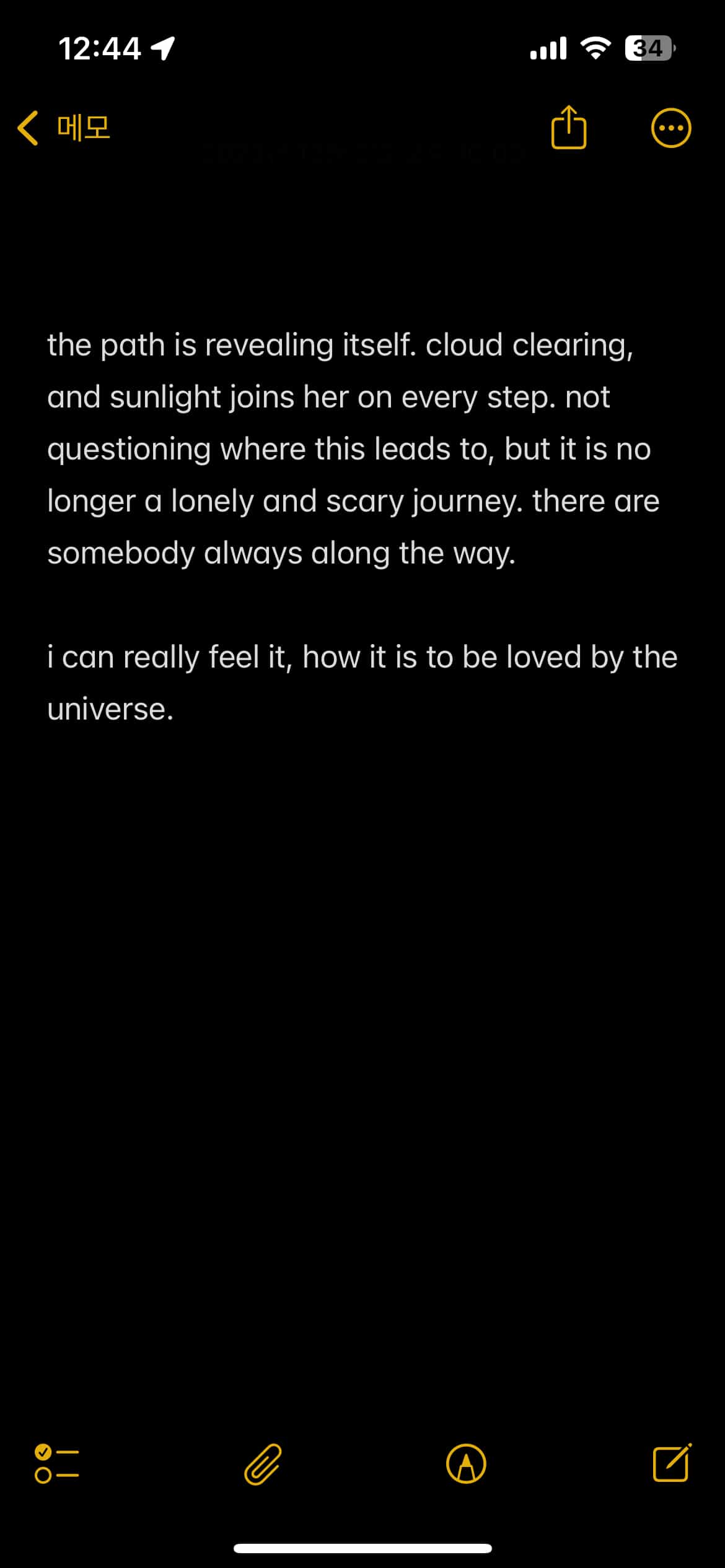
Task: Tap the note text to edit it
Action: [x=362, y=526]
